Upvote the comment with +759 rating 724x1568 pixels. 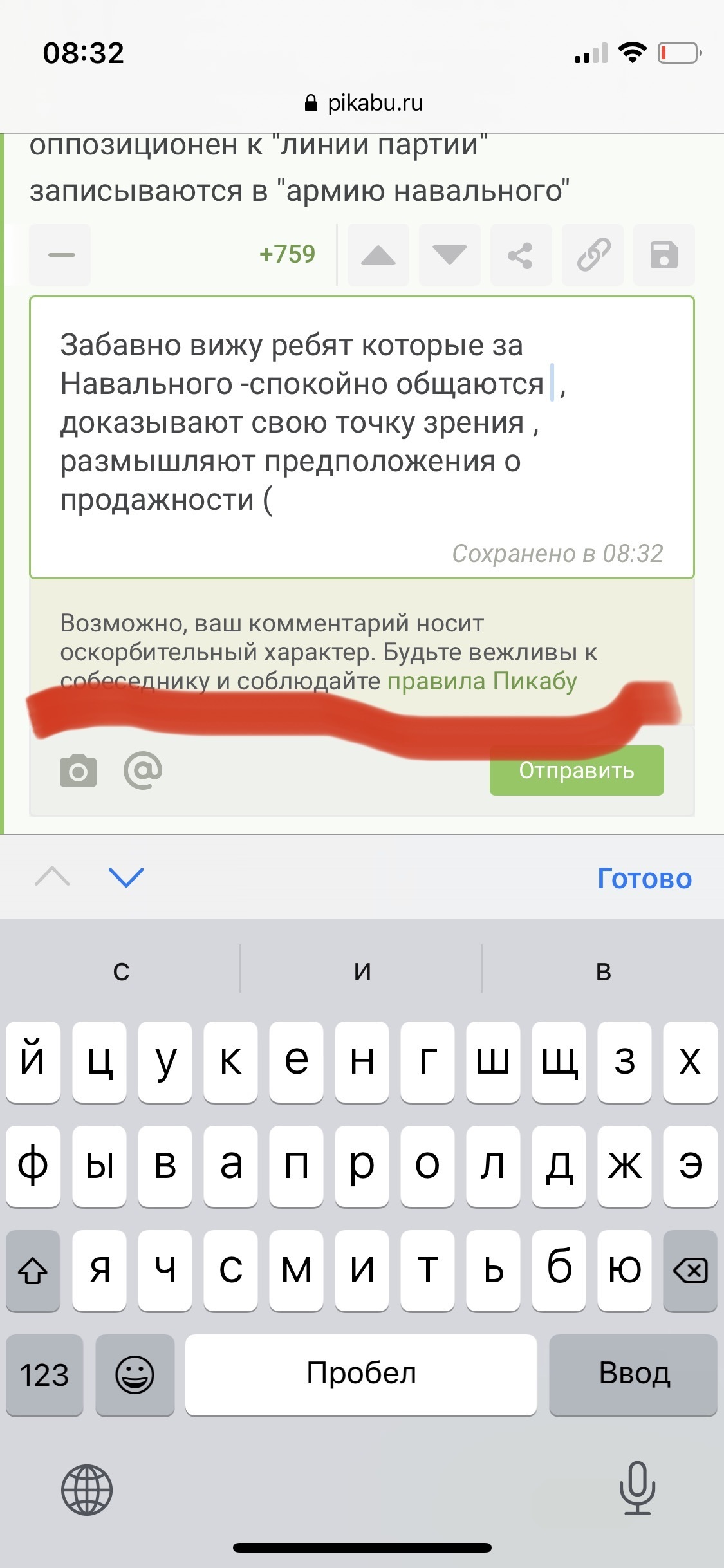tap(378, 255)
